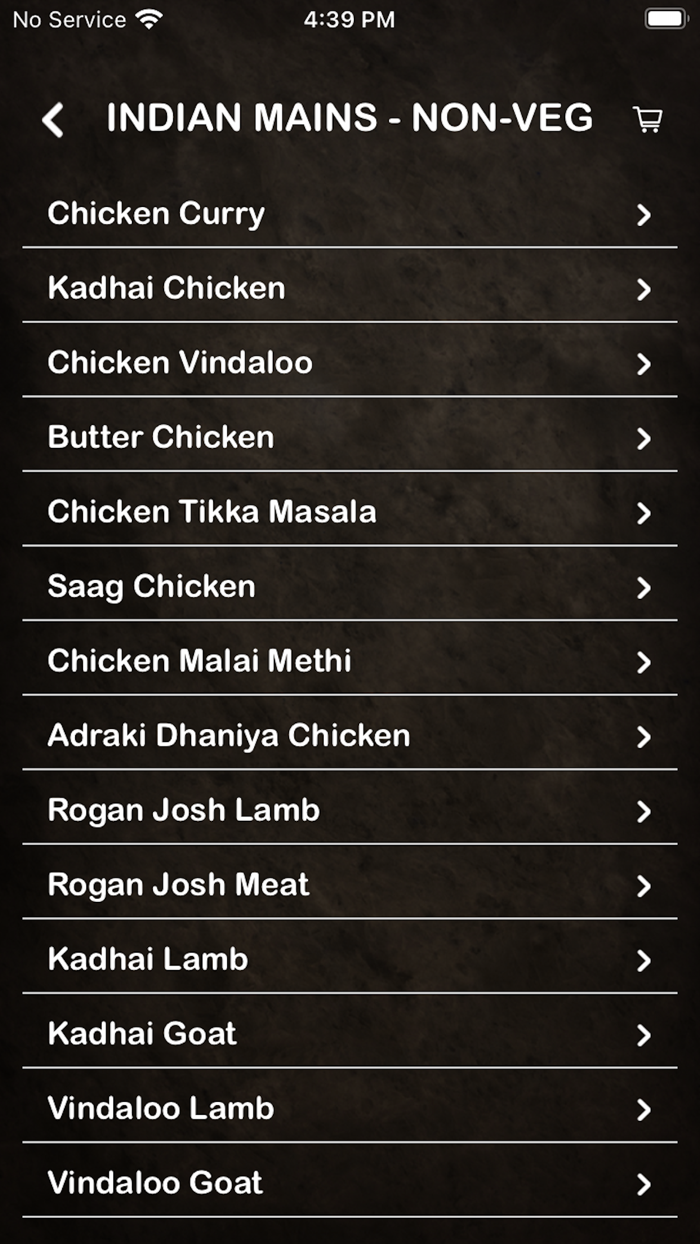
Task: Tap the Saag Chicken row
Action: tap(349, 586)
